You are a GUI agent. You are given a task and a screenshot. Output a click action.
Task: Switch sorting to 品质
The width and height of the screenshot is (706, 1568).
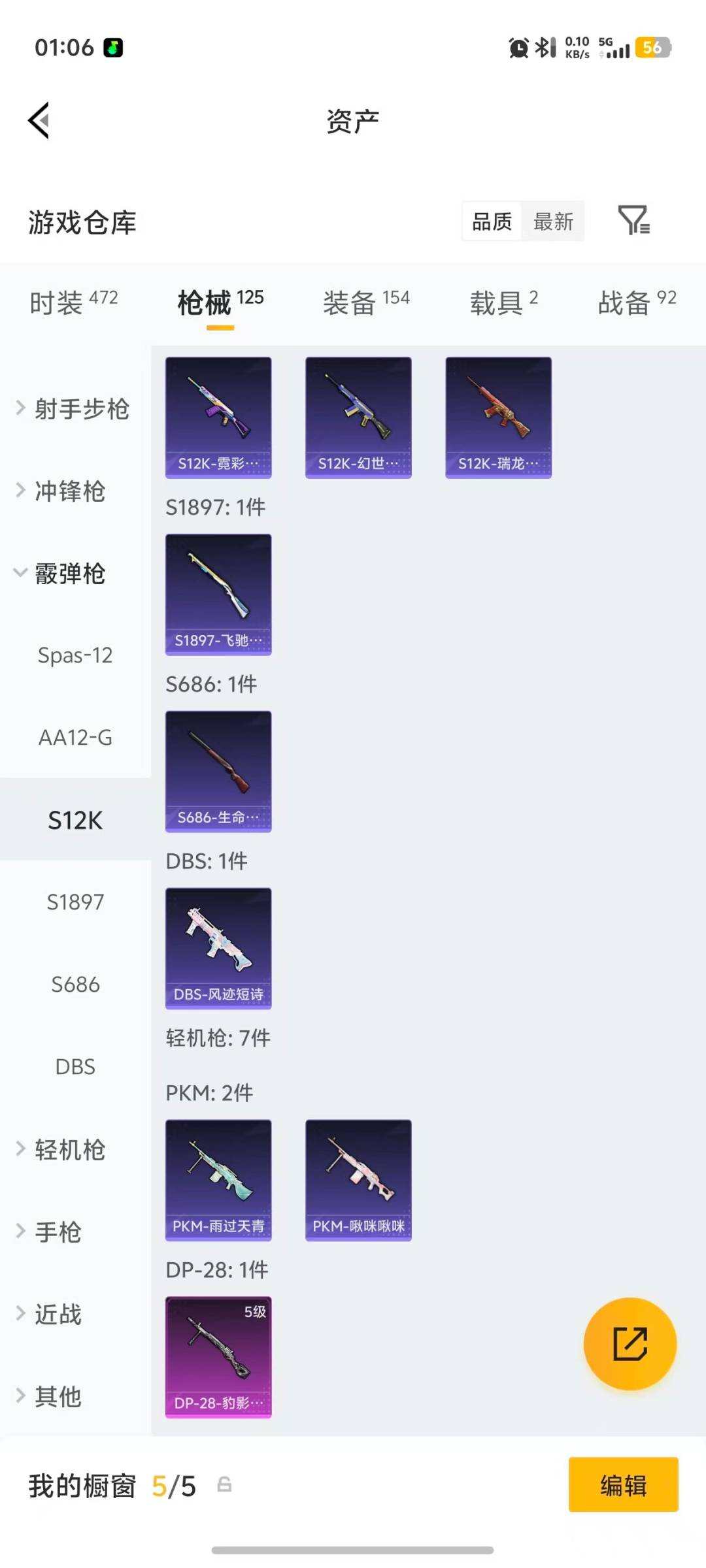[x=492, y=221]
